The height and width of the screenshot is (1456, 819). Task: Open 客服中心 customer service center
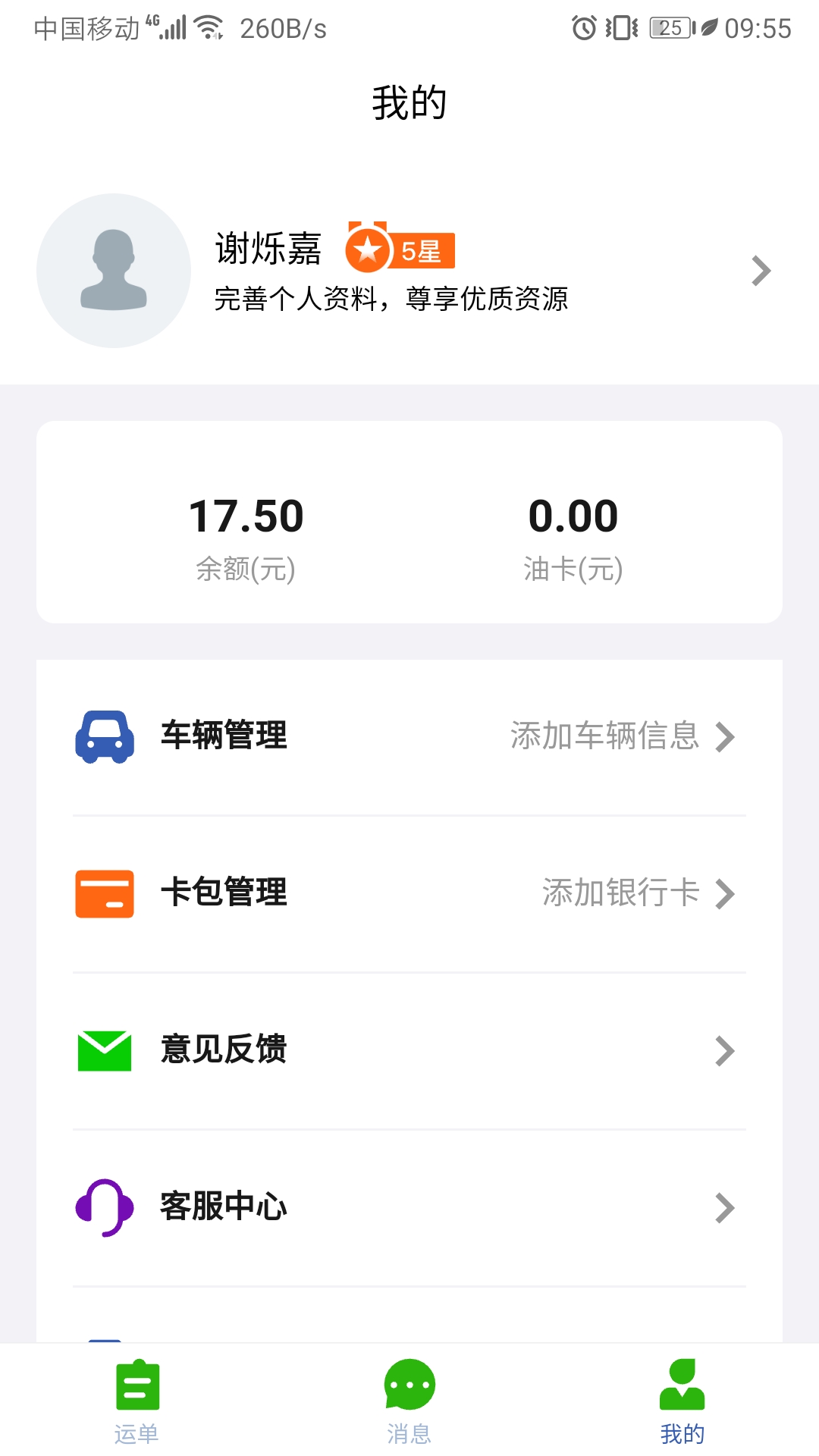tap(409, 1207)
